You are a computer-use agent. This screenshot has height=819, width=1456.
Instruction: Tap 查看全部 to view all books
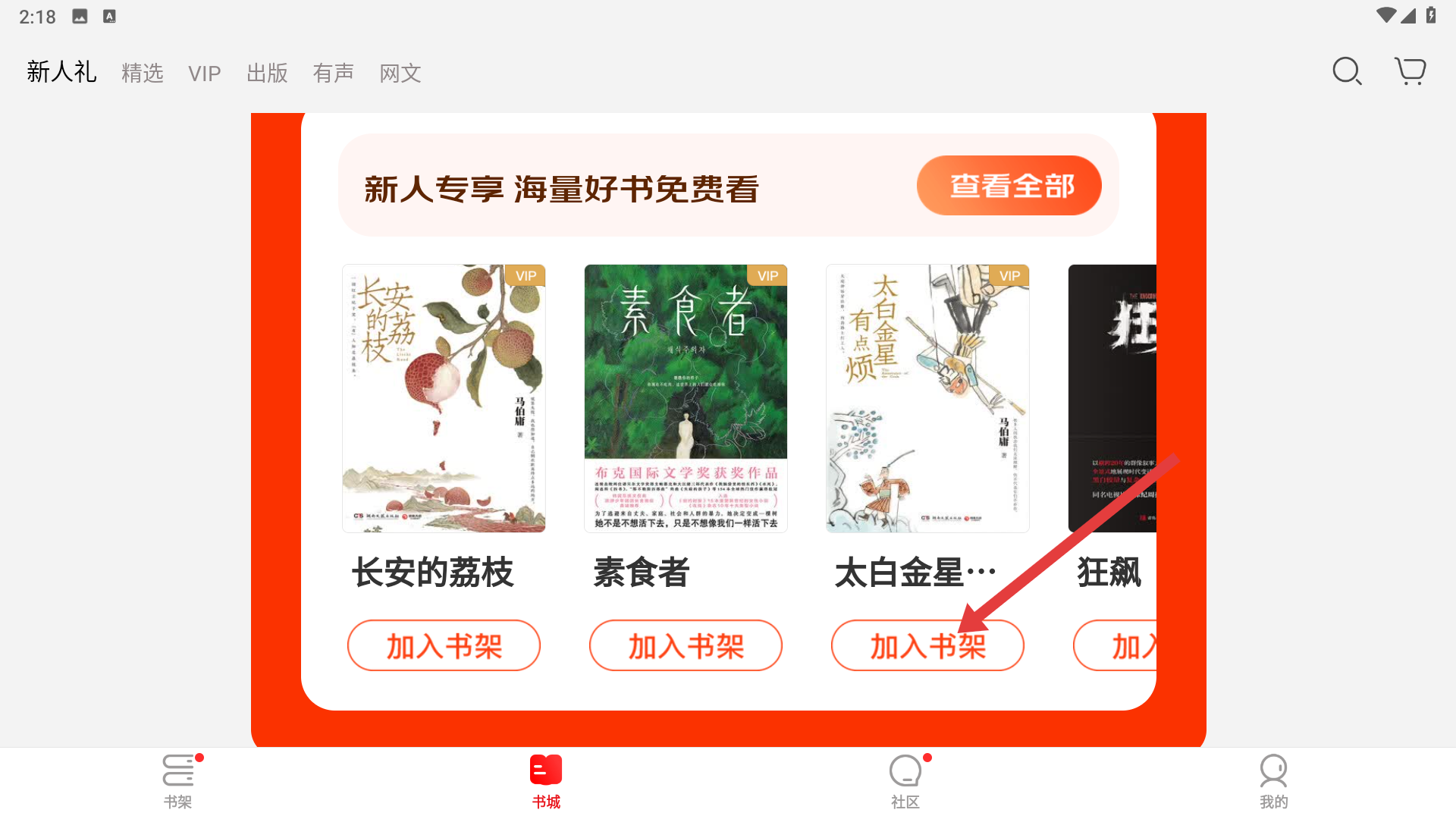coord(1009,186)
